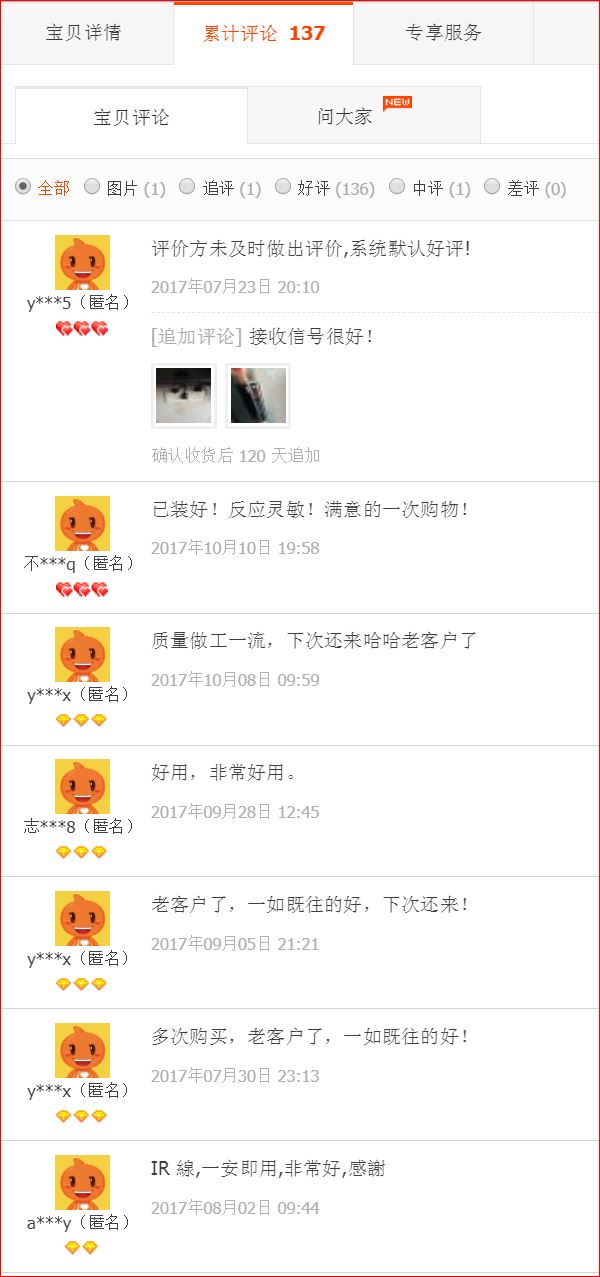Open the 专享服务 tab
Image resolution: width=600 pixels, height=1277 pixels.
point(443,33)
